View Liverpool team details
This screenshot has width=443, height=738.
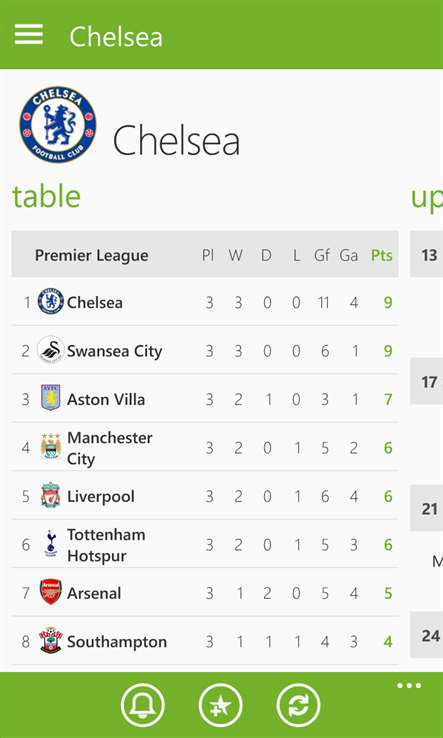click(x=205, y=496)
